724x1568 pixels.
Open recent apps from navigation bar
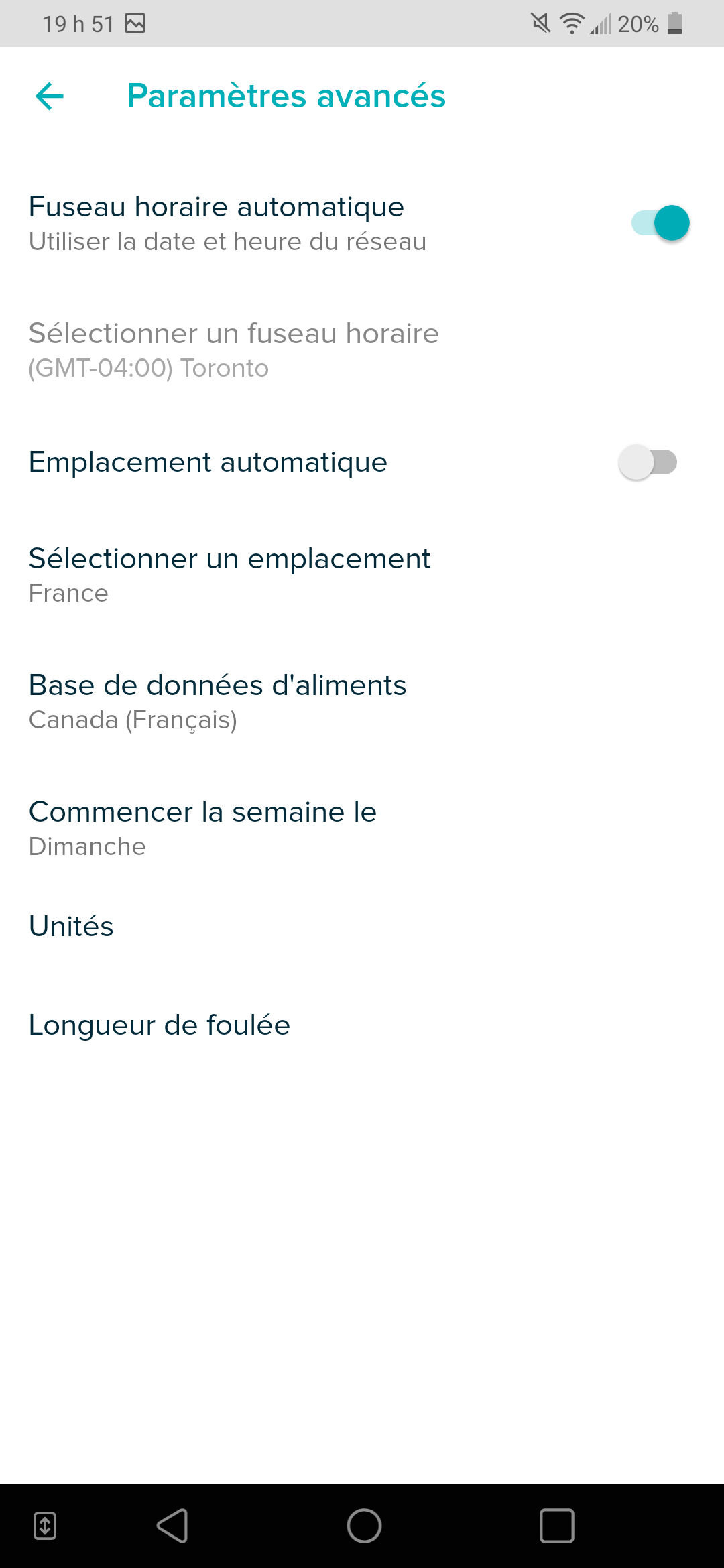coord(556,1526)
